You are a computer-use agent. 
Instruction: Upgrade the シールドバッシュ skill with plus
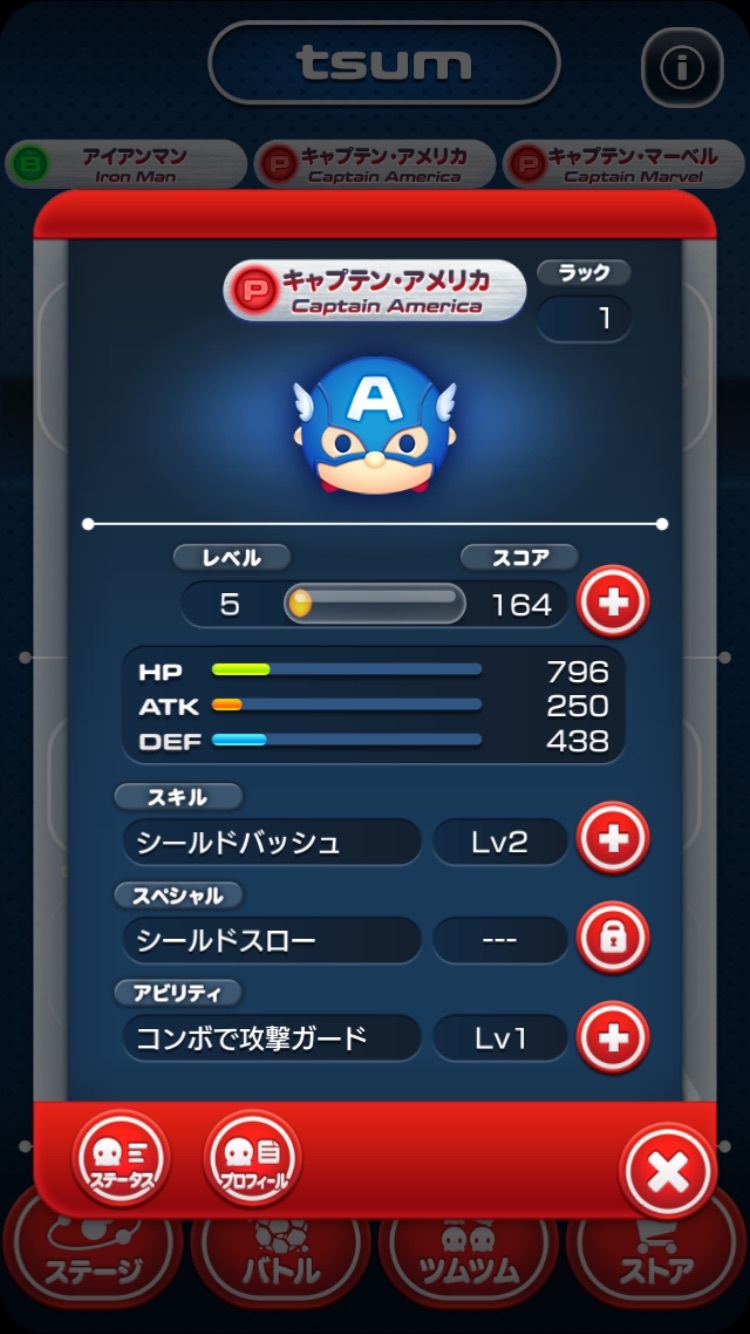(x=613, y=839)
